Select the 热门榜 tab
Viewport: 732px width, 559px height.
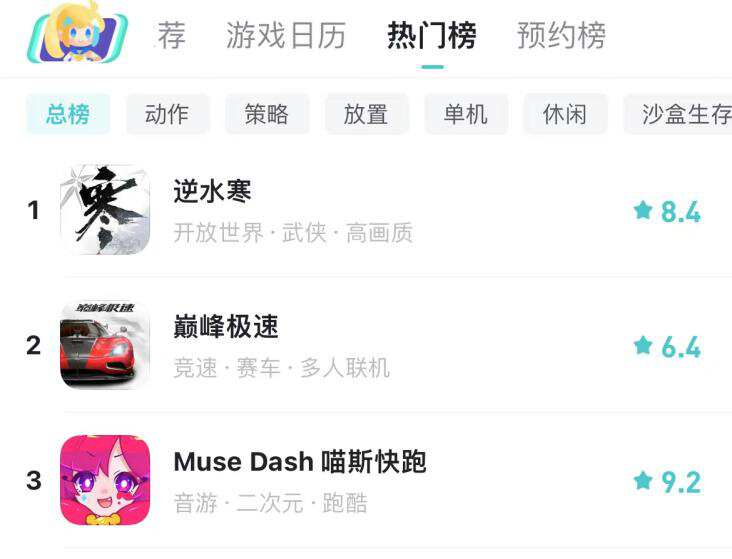pyautogui.click(x=432, y=36)
